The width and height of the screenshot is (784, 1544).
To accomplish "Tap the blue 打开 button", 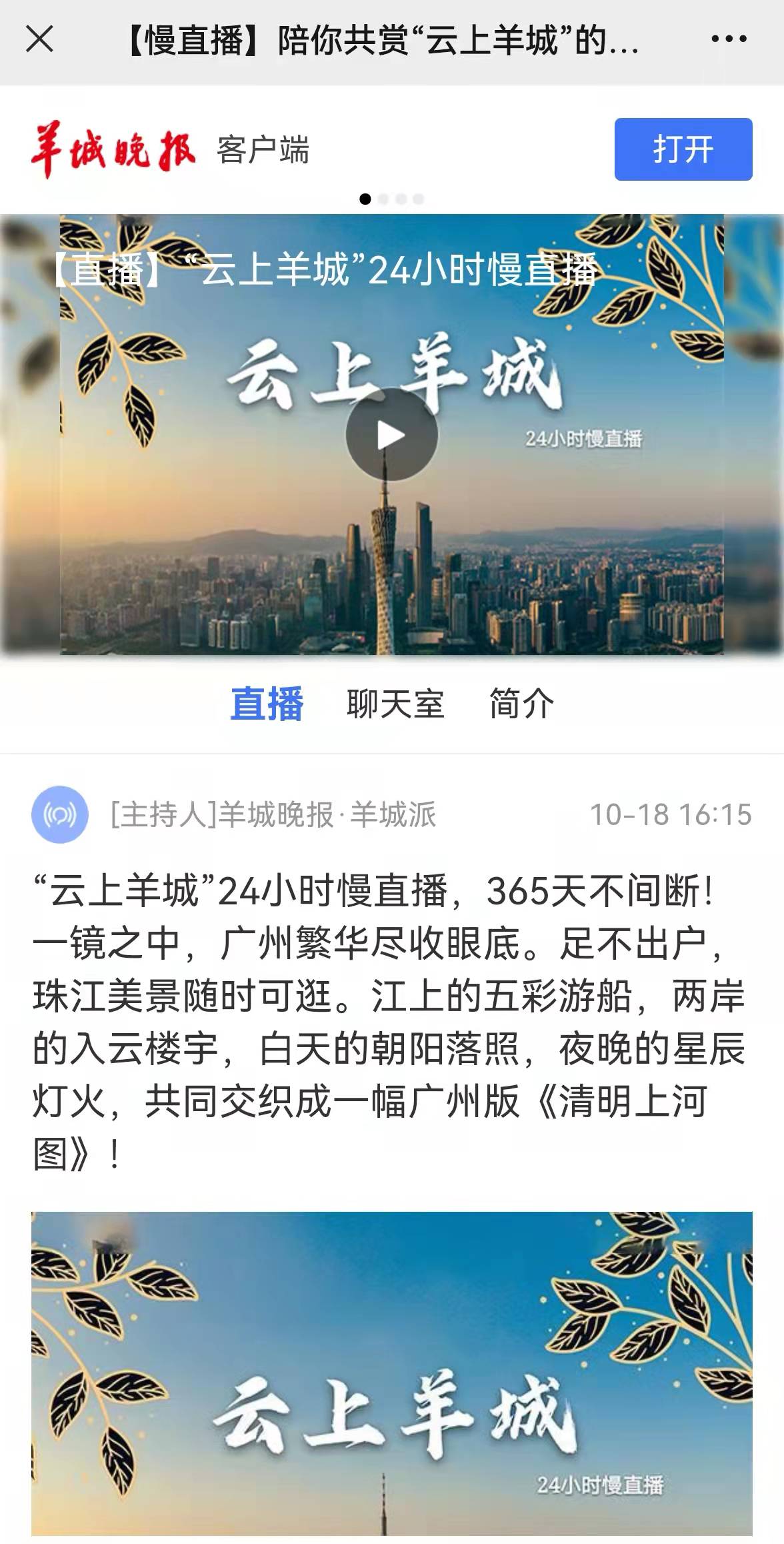I will point(683,149).
